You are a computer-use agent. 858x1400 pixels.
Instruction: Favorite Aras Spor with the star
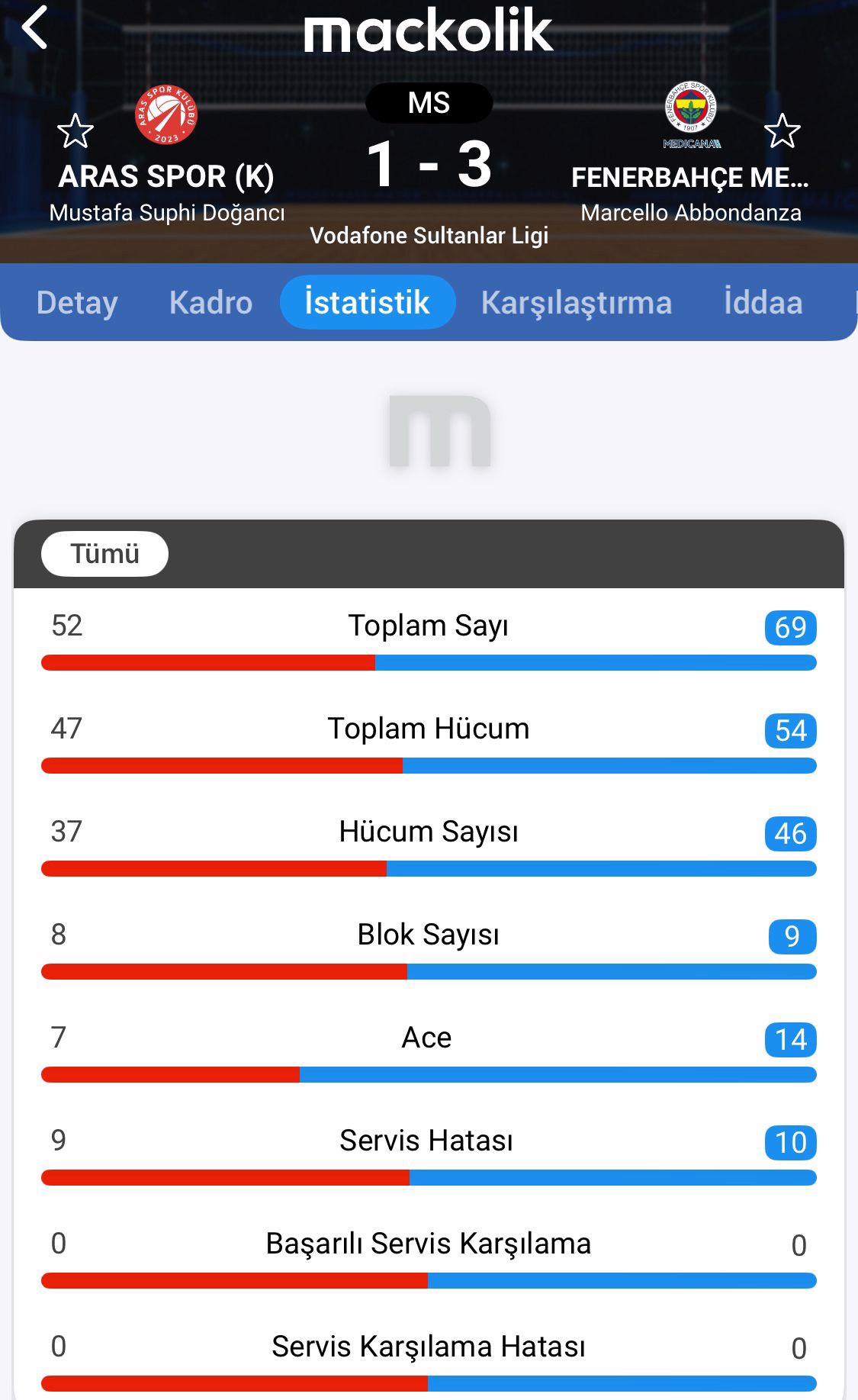pyautogui.click(x=76, y=131)
